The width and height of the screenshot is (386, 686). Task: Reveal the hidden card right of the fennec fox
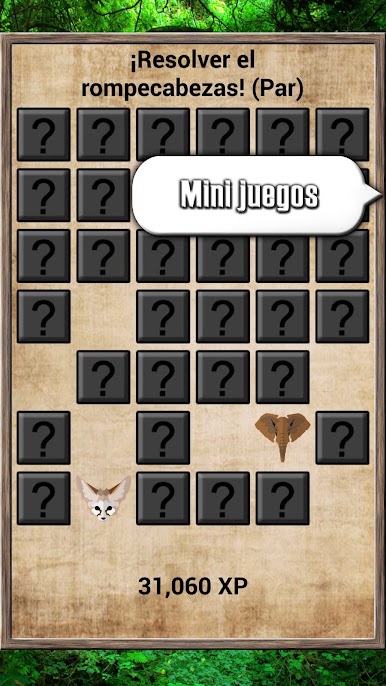click(x=163, y=498)
